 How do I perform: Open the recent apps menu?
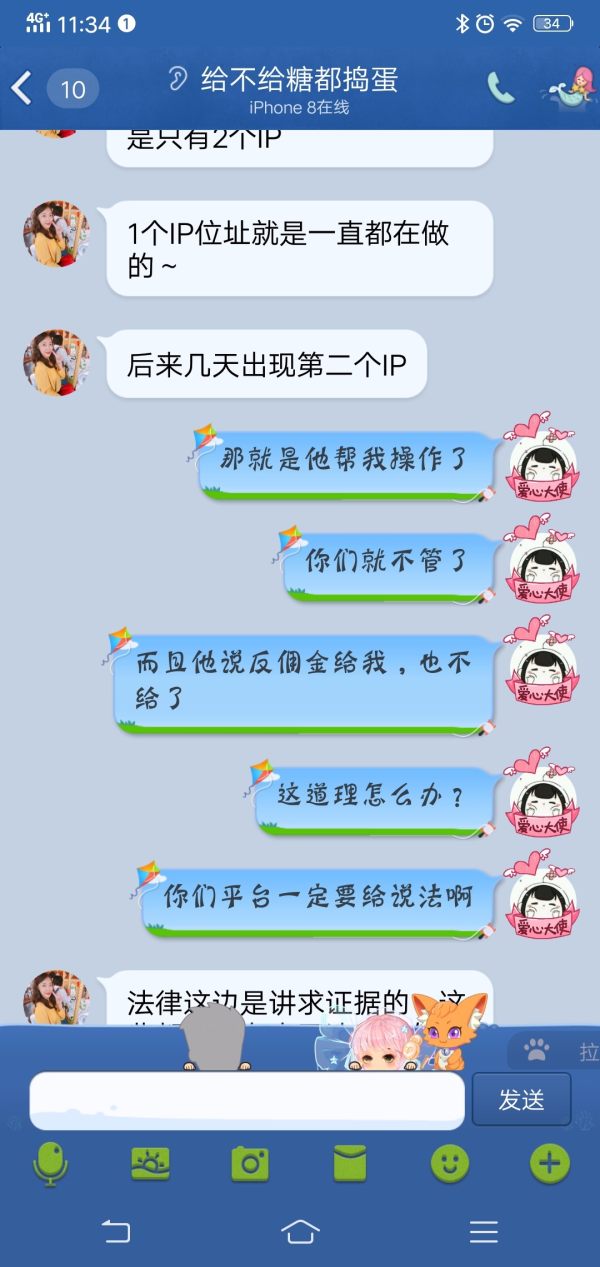coord(484,1232)
